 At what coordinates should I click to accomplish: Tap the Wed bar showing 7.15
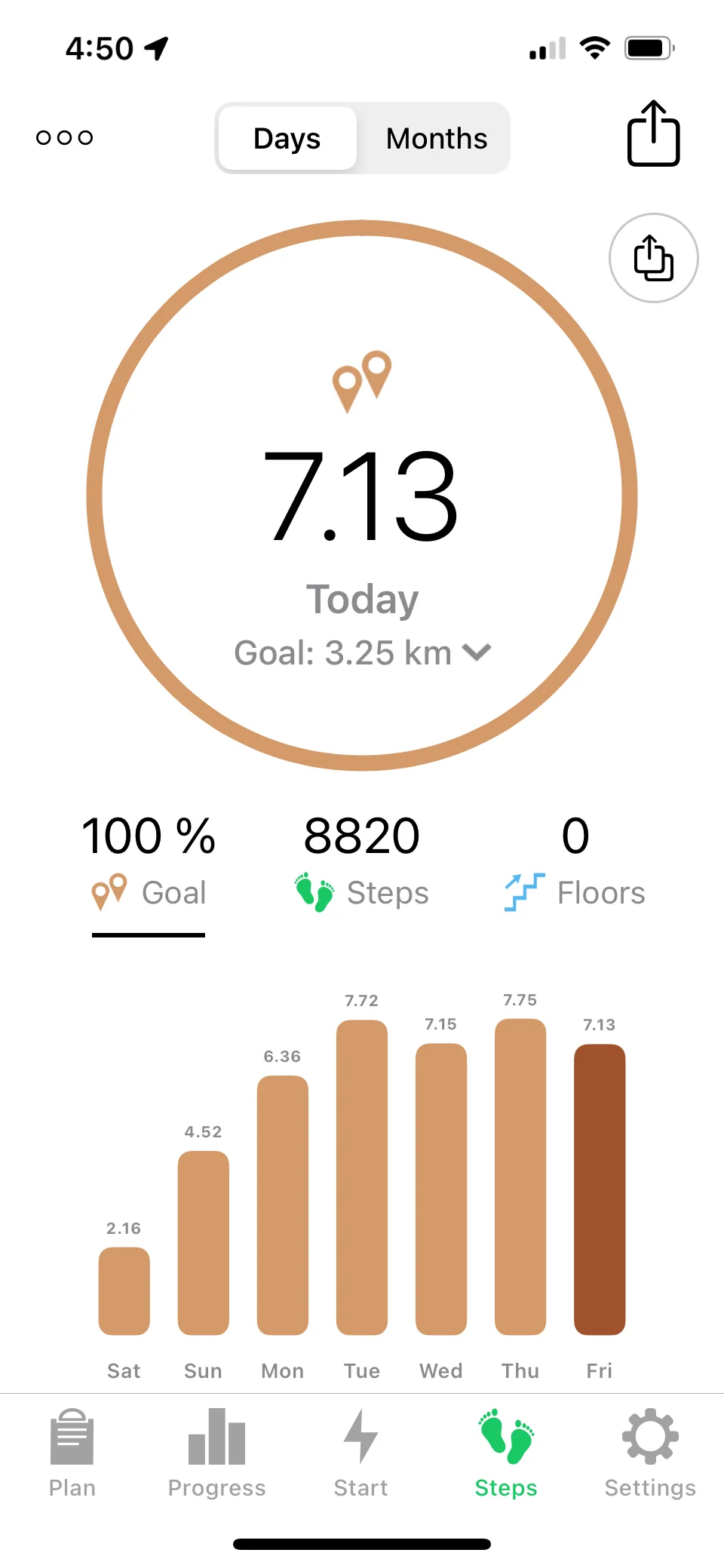441,1189
